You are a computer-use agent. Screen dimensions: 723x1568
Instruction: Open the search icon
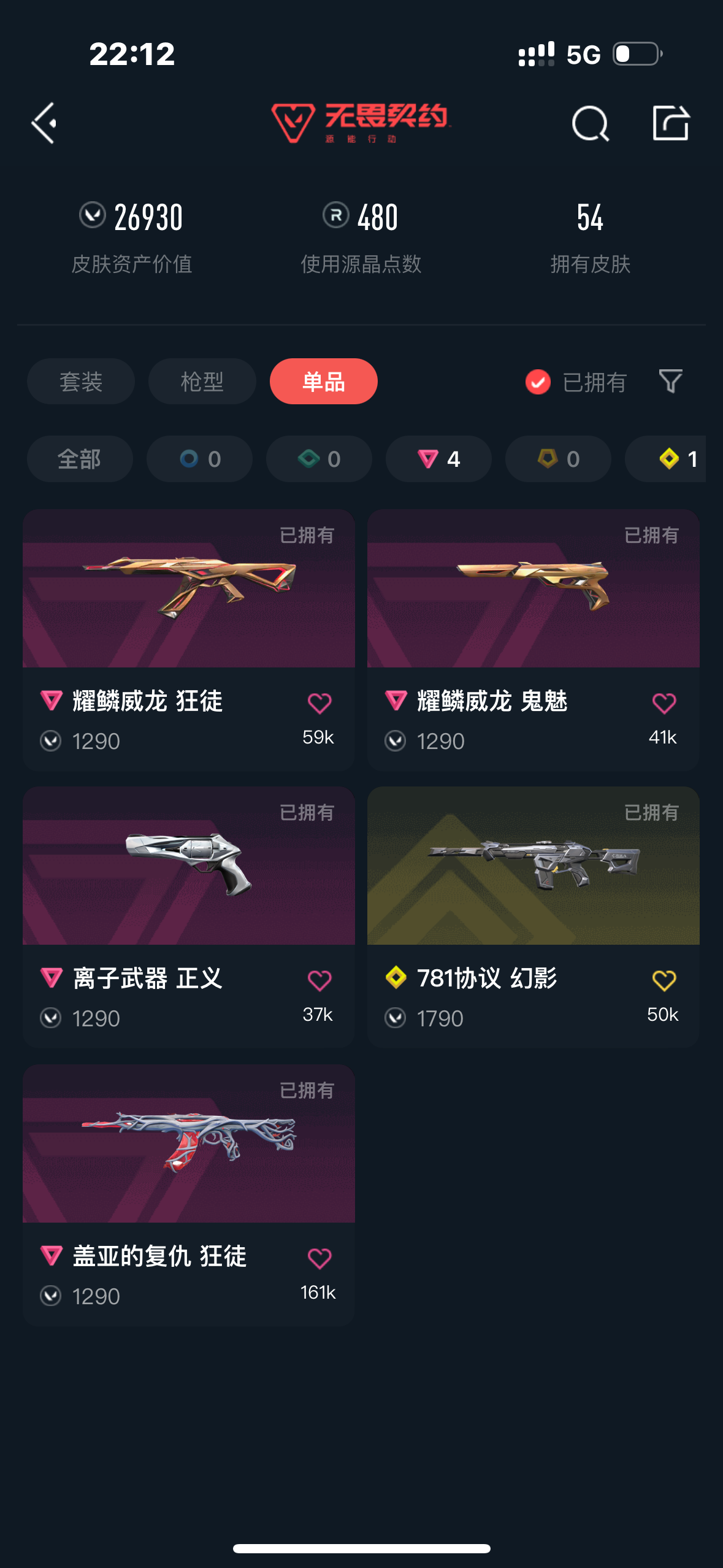coord(590,123)
